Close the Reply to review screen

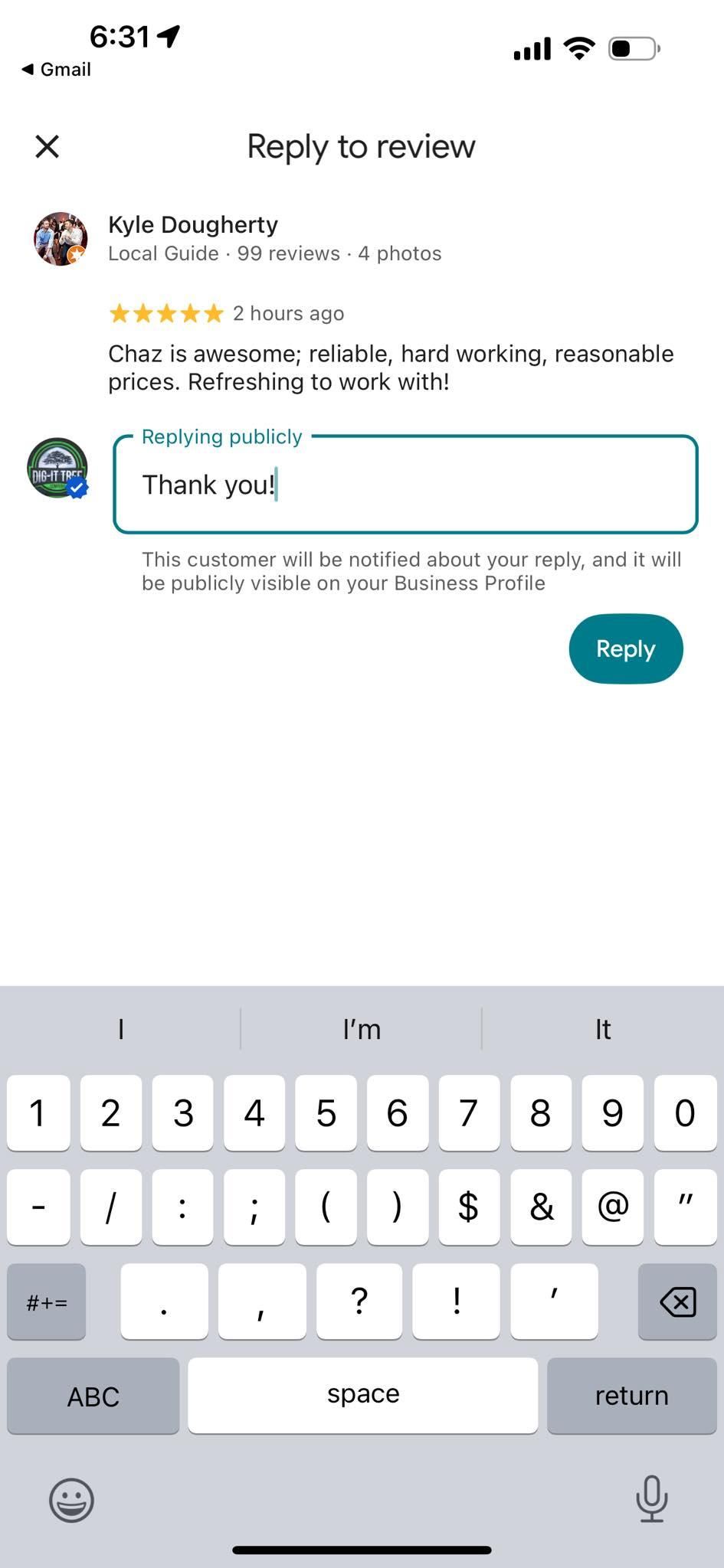click(x=48, y=146)
